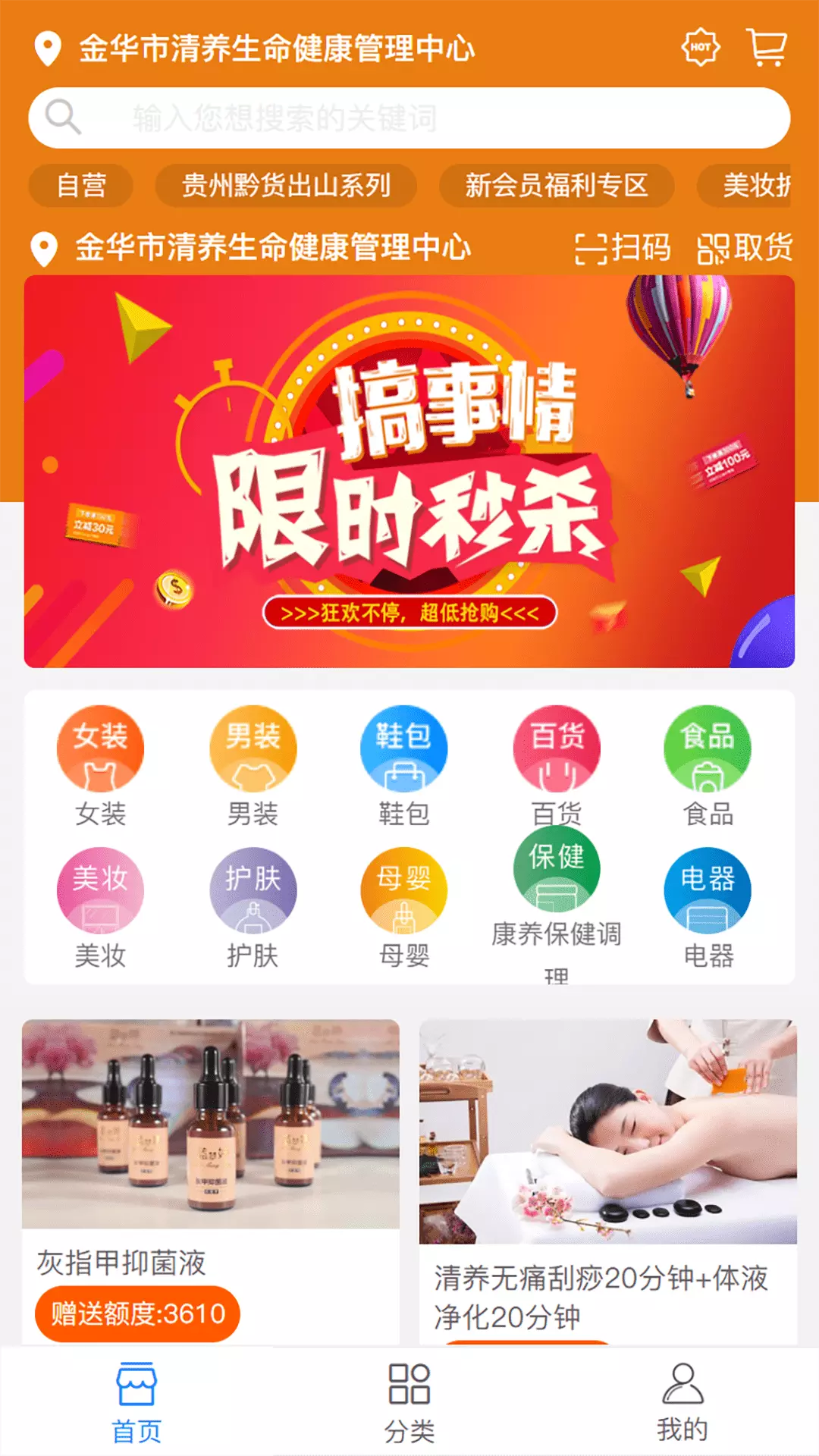Switch to the 分类 tab
The height and width of the screenshot is (1456, 819).
pos(409,1403)
